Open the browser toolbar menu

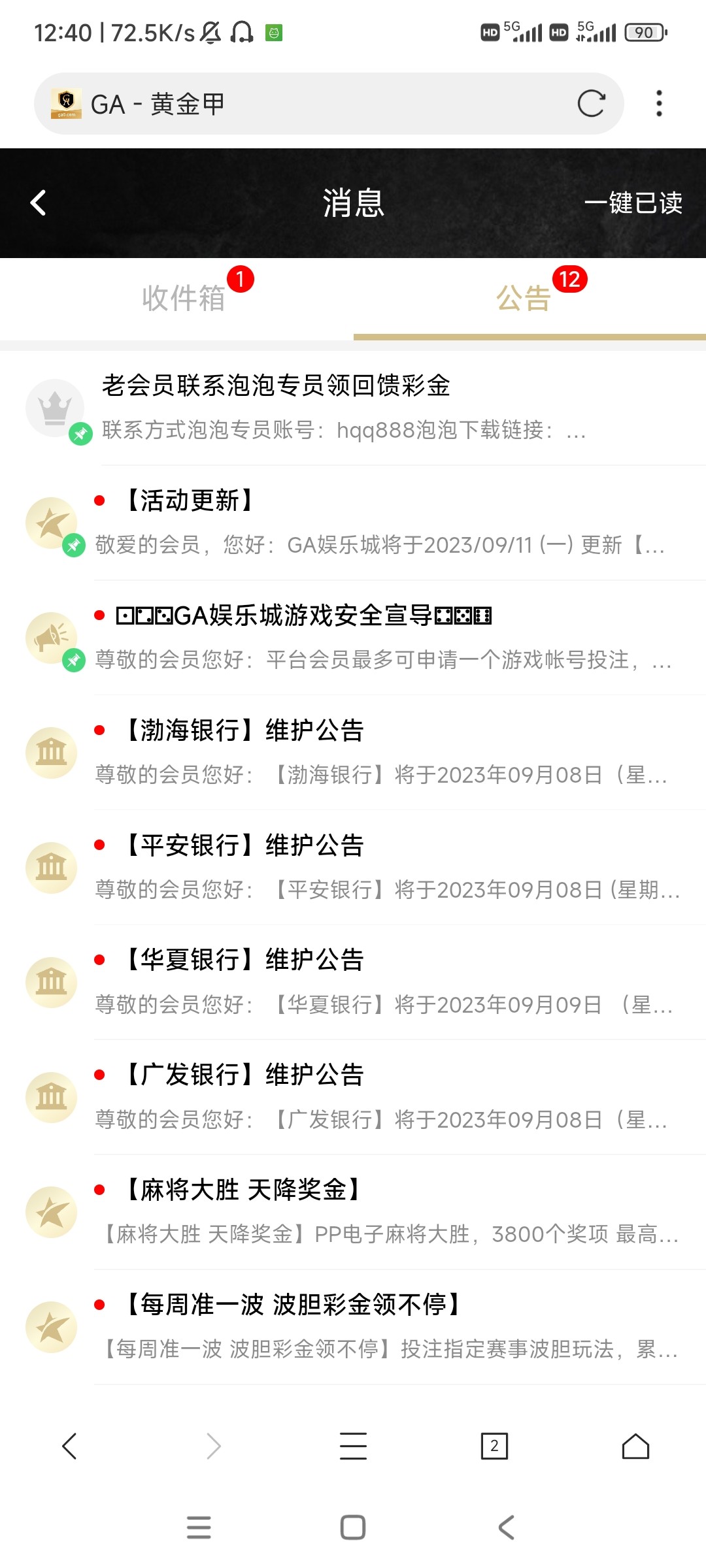coord(353,1446)
